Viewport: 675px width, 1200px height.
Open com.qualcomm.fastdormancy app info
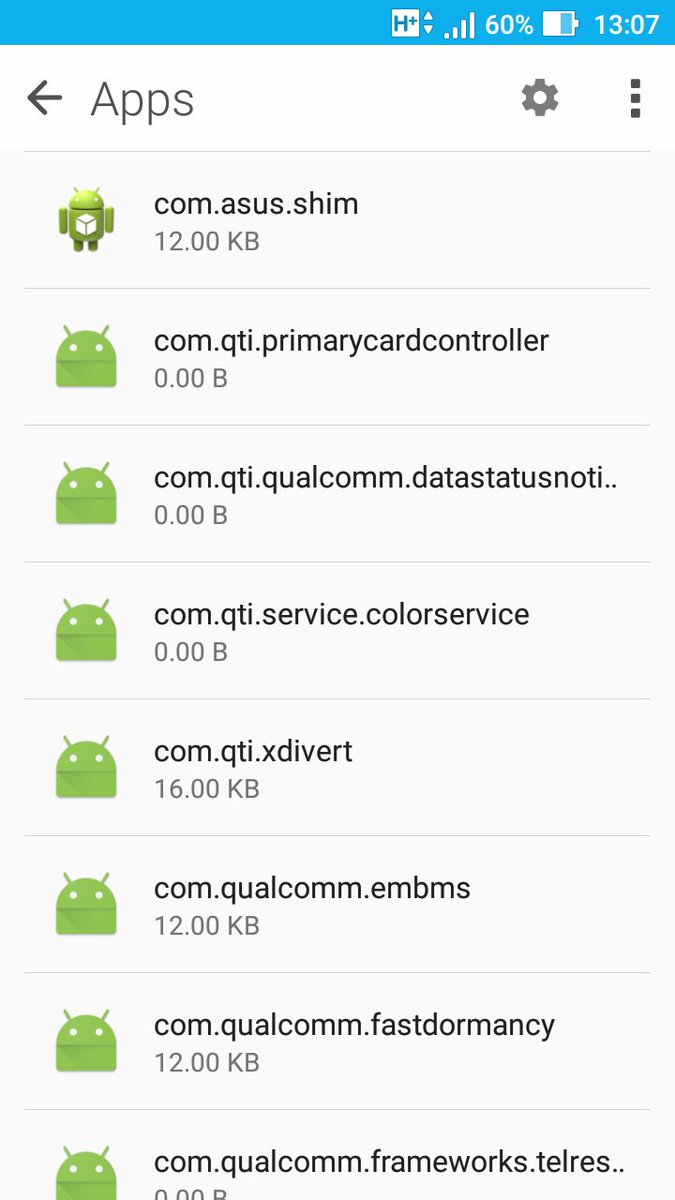(337, 1042)
